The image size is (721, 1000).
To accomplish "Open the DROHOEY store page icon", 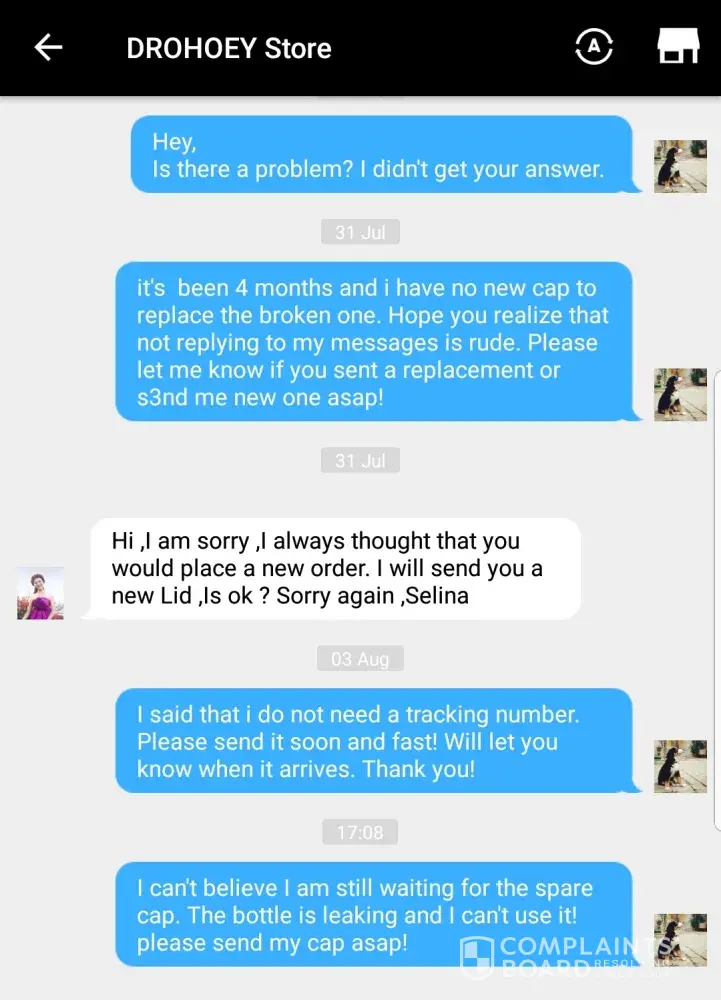I will pyautogui.click(x=678, y=46).
